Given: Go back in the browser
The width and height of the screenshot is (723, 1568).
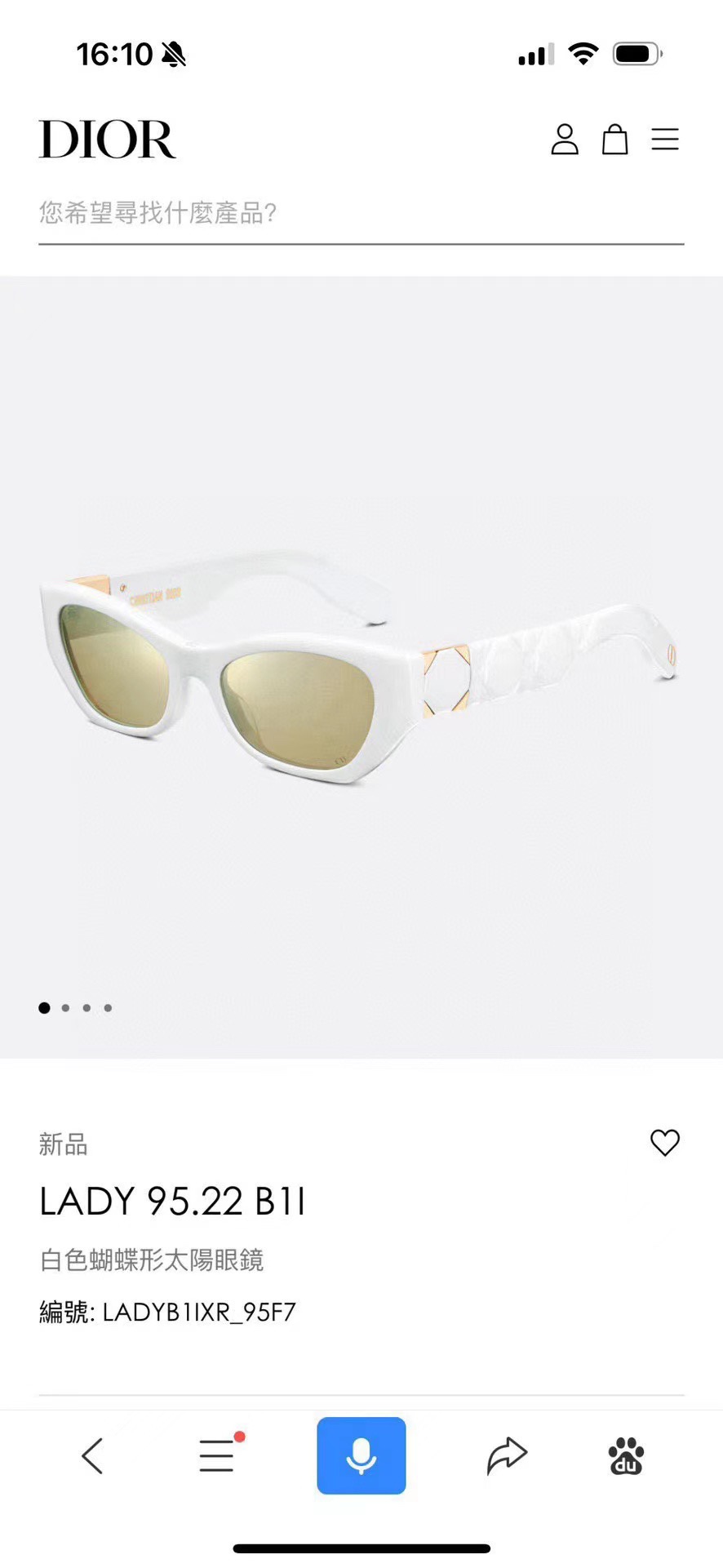Looking at the screenshot, I should click(x=92, y=1455).
